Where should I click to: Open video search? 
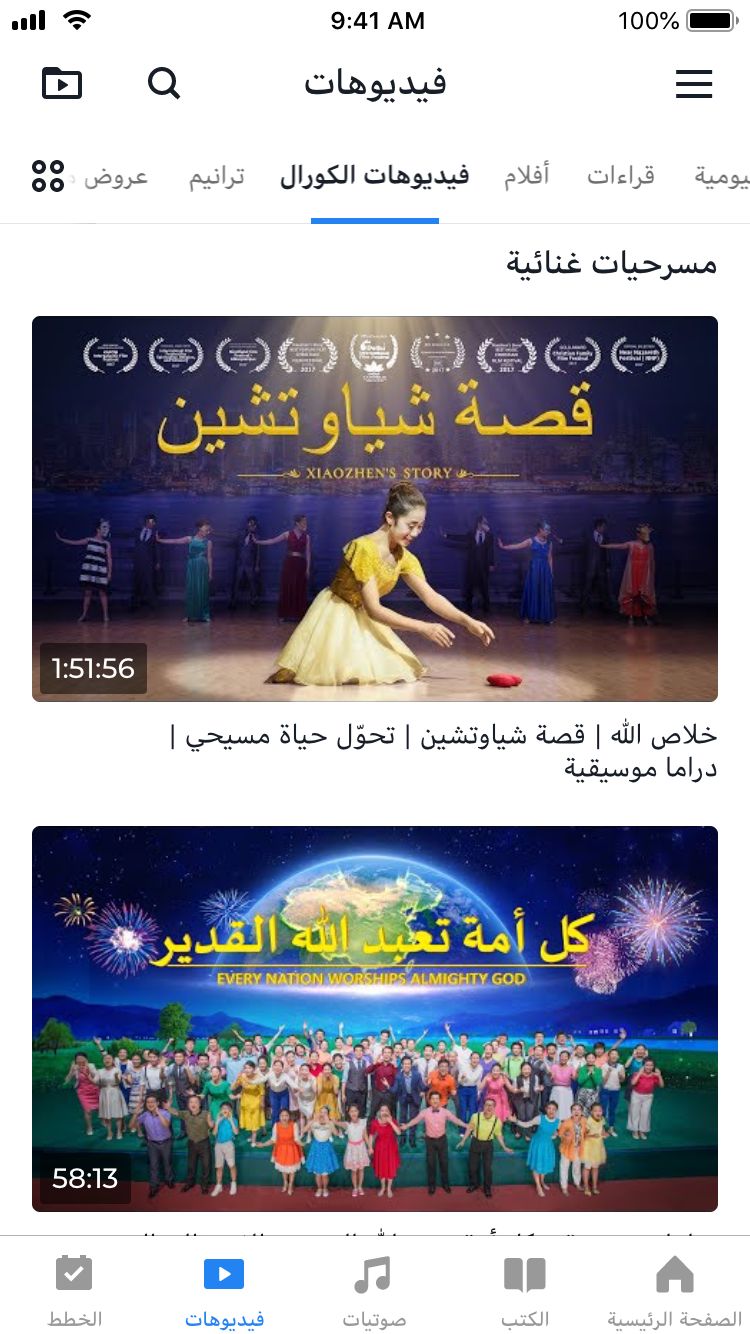pyautogui.click(x=164, y=83)
